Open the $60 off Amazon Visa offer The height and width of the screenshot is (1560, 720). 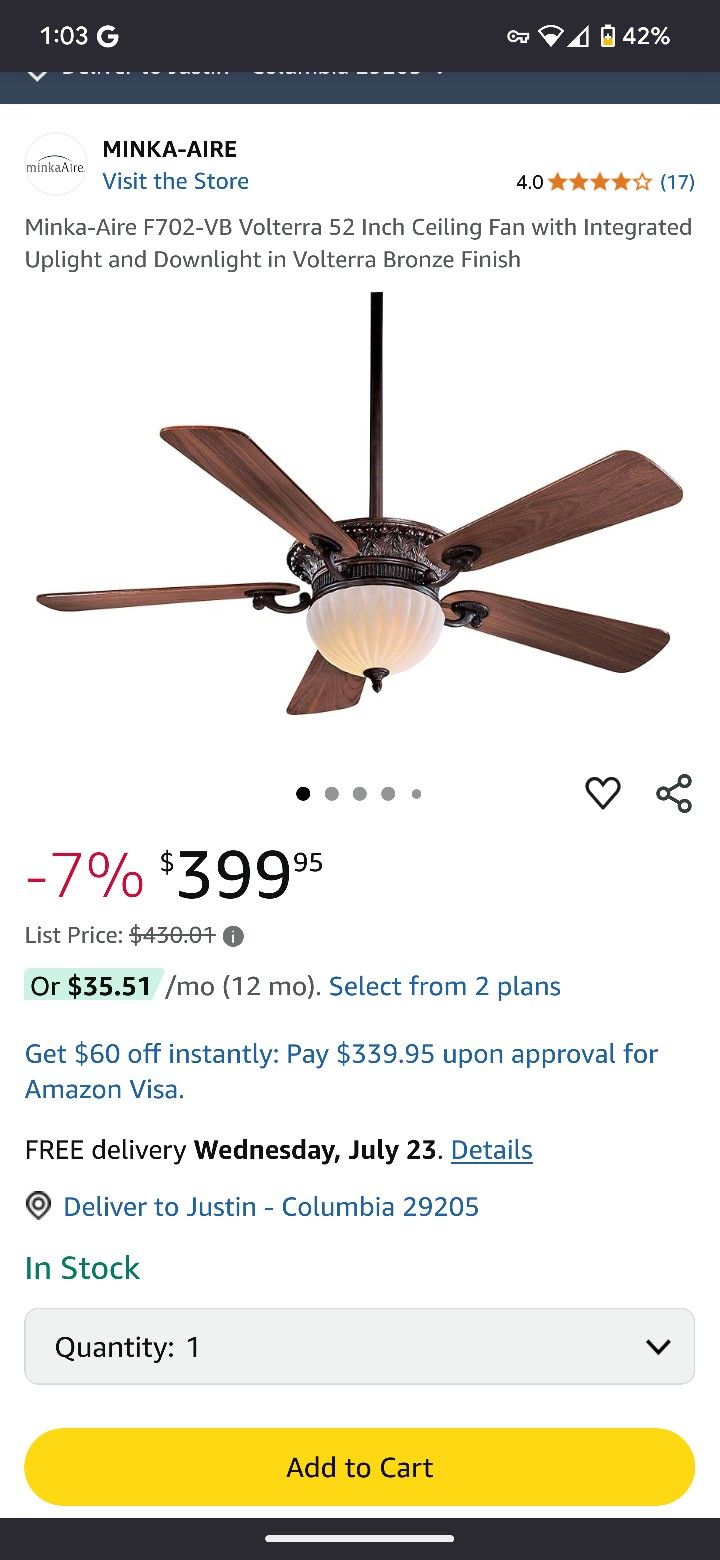click(x=342, y=1071)
